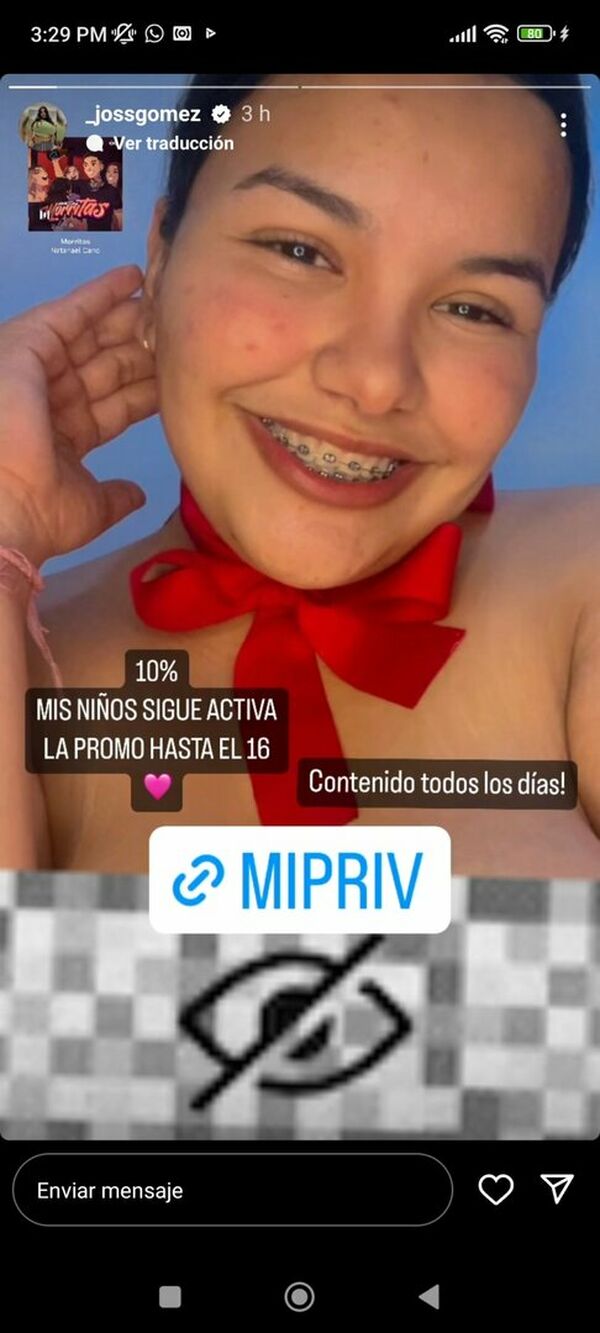Go back using the system back button
The height and width of the screenshot is (1333, 600).
pyautogui.click(x=429, y=1297)
